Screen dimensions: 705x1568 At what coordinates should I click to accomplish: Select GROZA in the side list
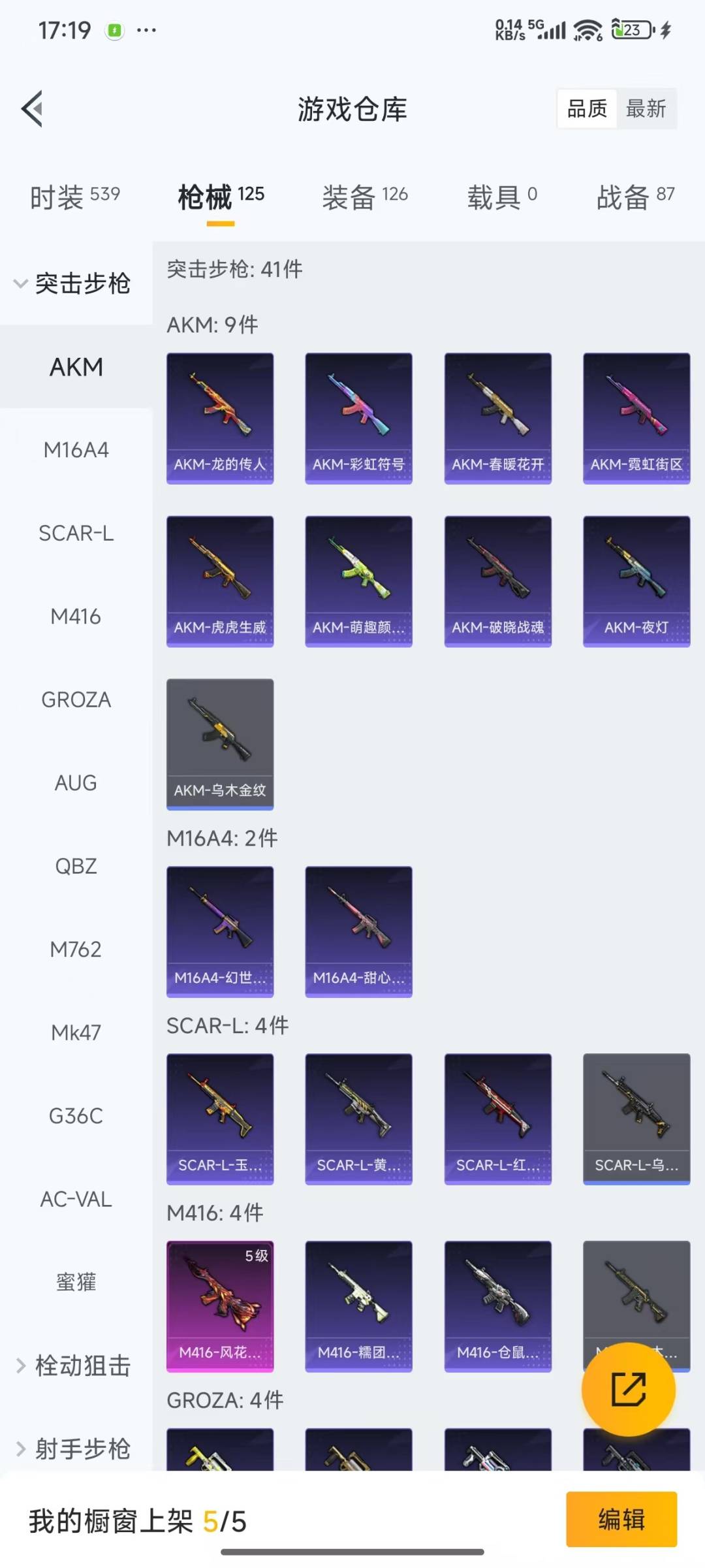pyautogui.click(x=76, y=700)
